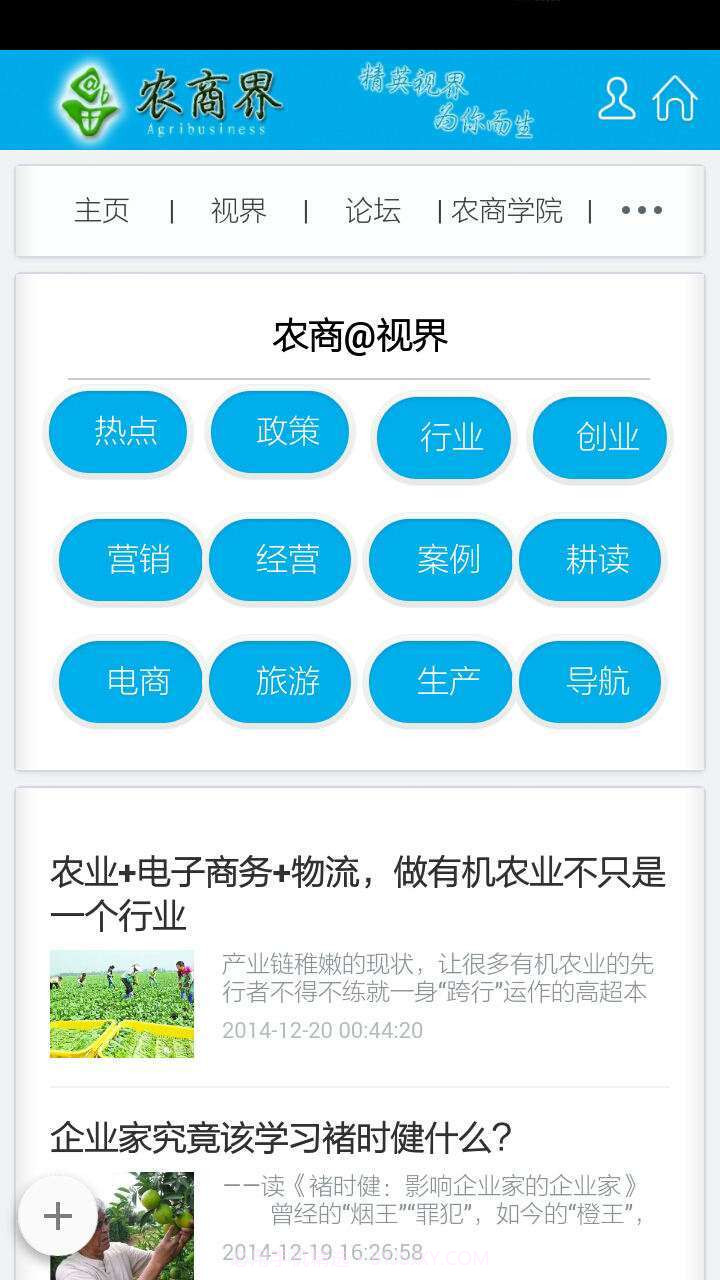Select the 热点 category bubble
The width and height of the screenshot is (720, 1280).
pyautogui.click(x=117, y=431)
